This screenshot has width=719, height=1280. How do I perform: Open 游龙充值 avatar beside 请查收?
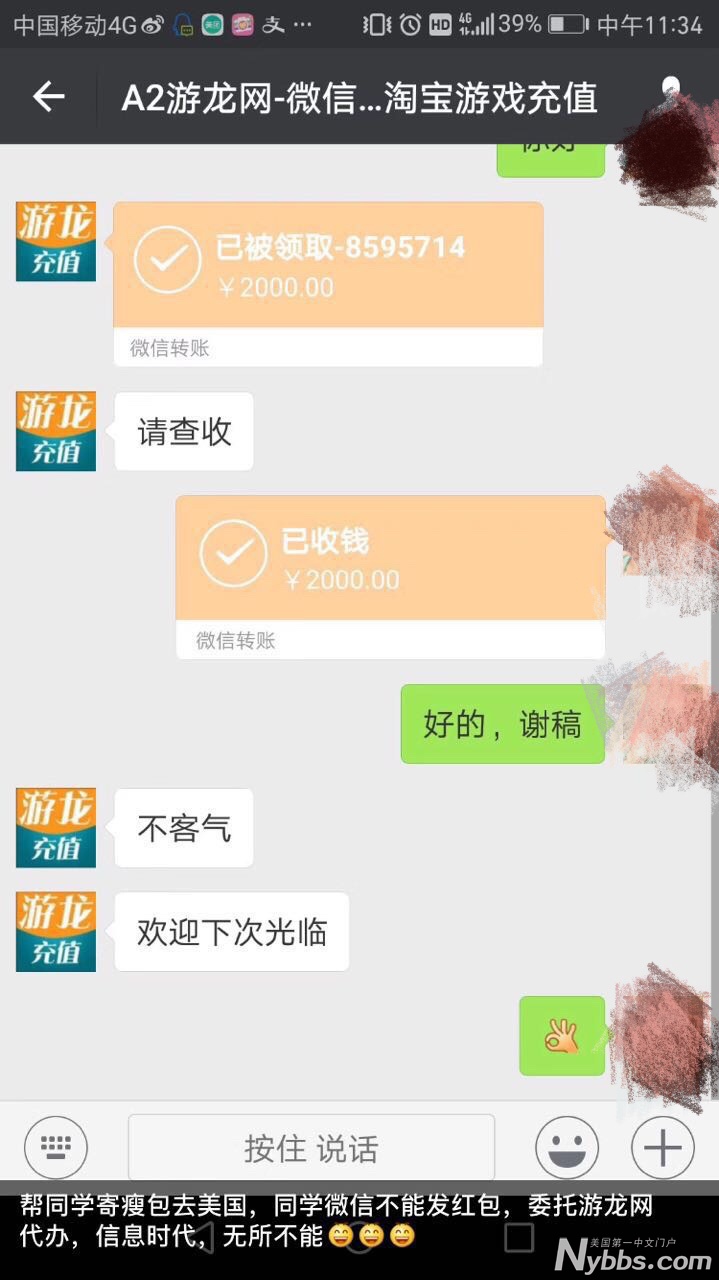click(x=56, y=431)
